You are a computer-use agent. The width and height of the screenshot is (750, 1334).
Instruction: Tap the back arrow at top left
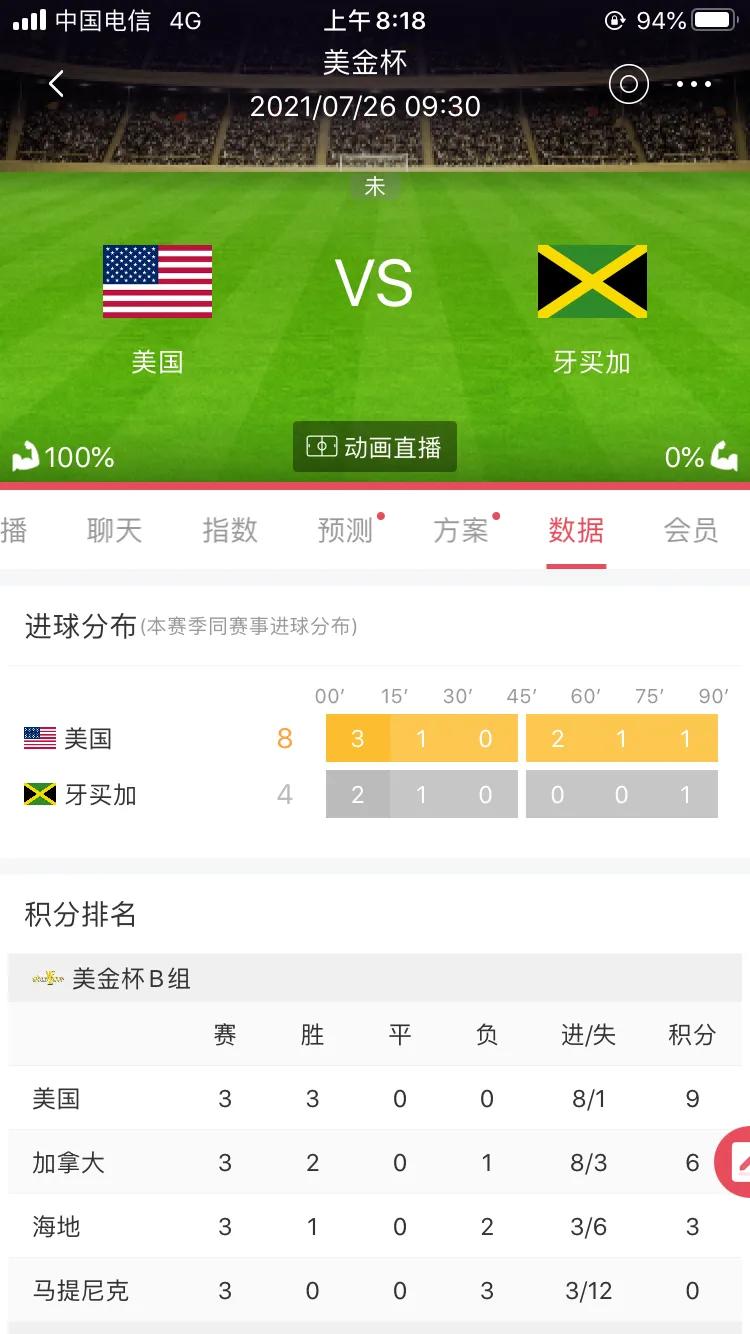coord(56,84)
